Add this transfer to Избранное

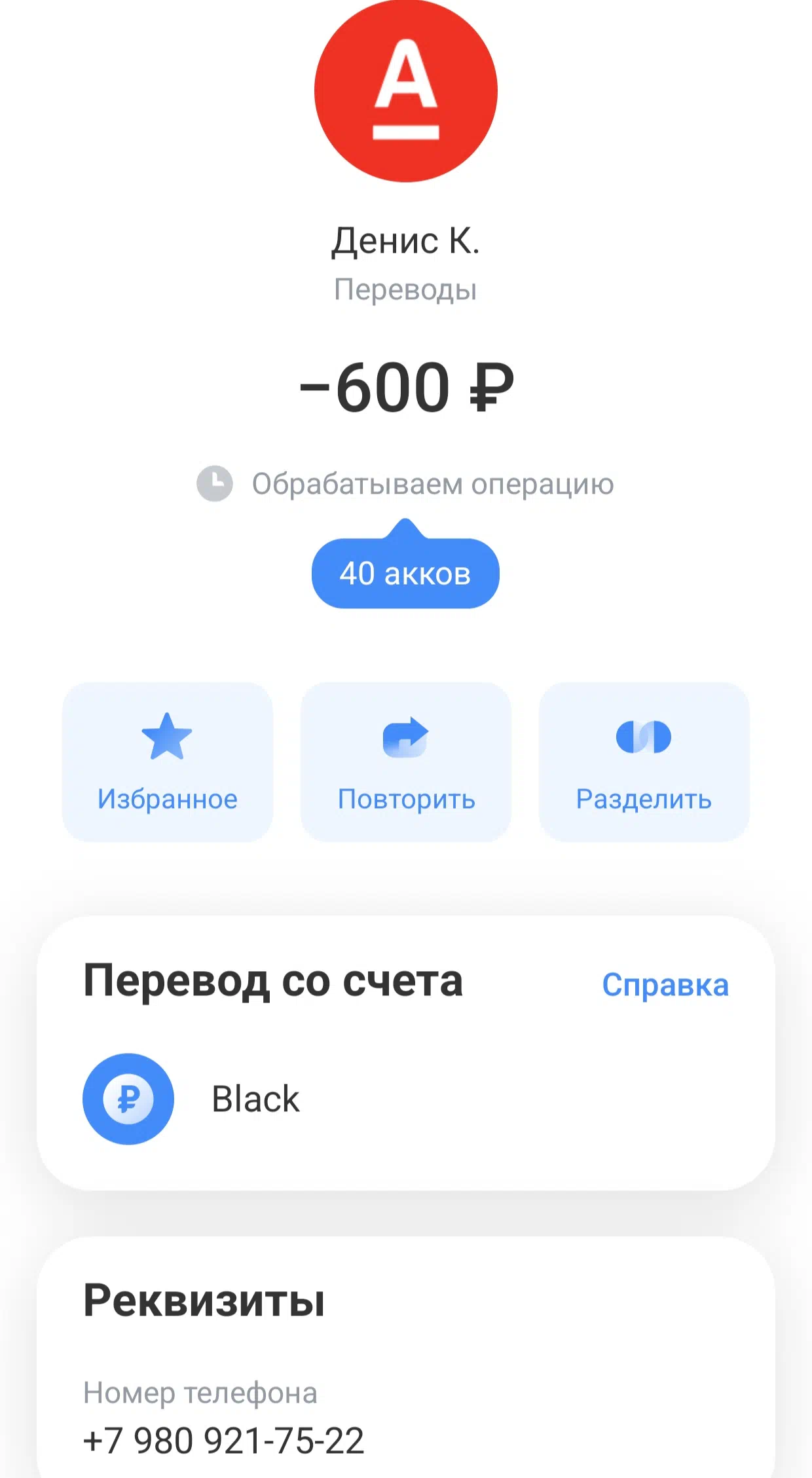point(167,762)
